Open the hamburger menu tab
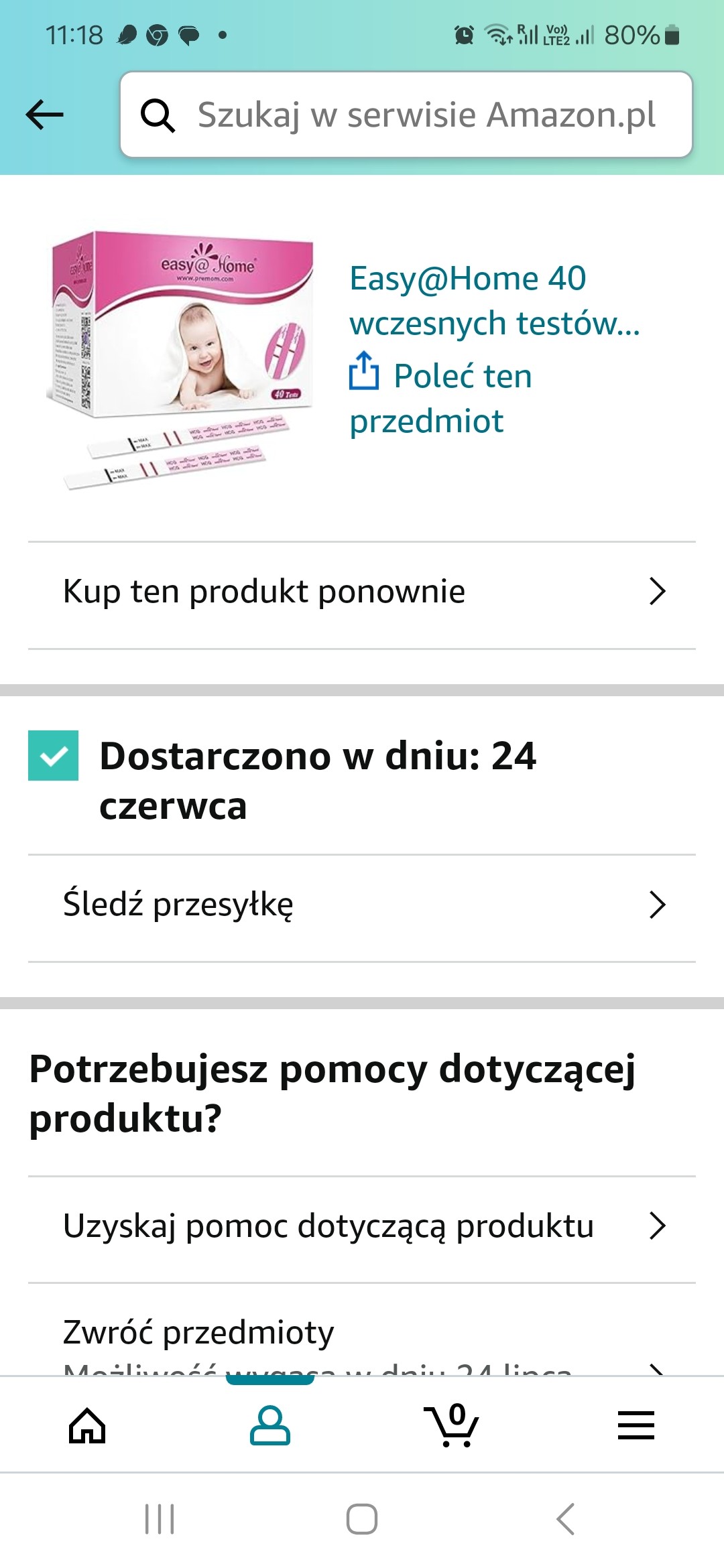This screenshot has height=1568, width=724. click(x=636, y=1425)
